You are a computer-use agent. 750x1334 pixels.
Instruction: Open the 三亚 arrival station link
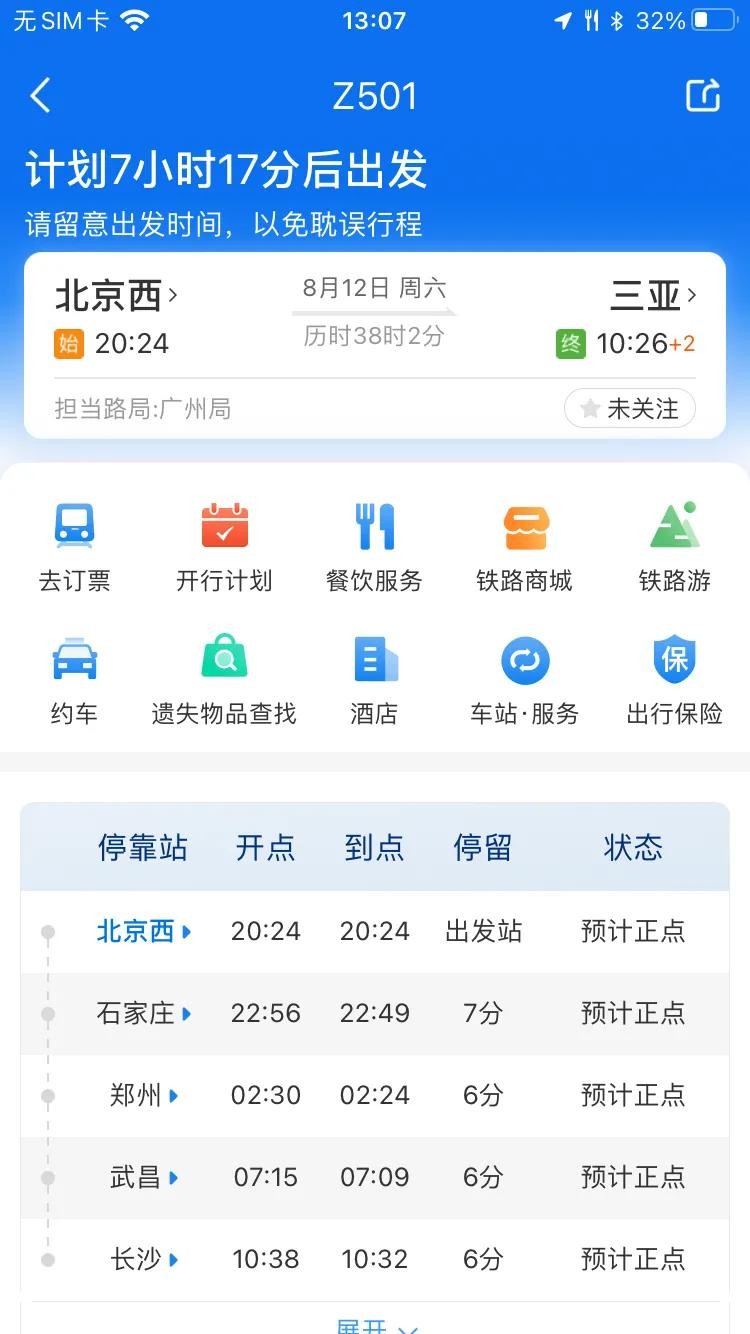click(x=654, y=296)
